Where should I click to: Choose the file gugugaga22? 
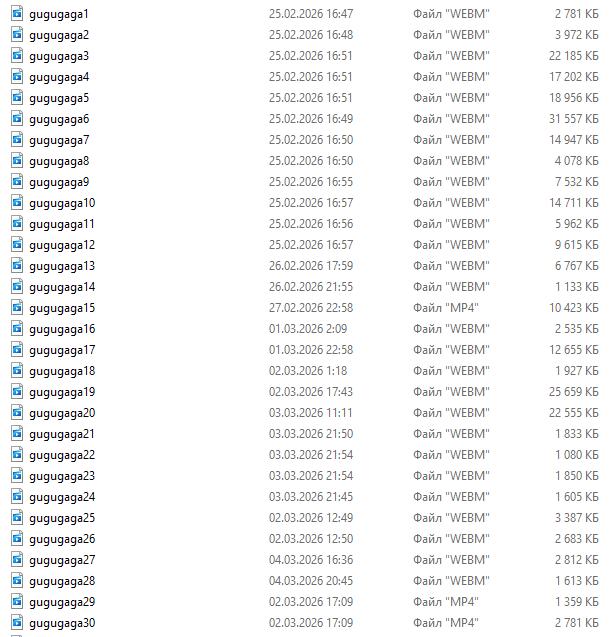[62, 455]
